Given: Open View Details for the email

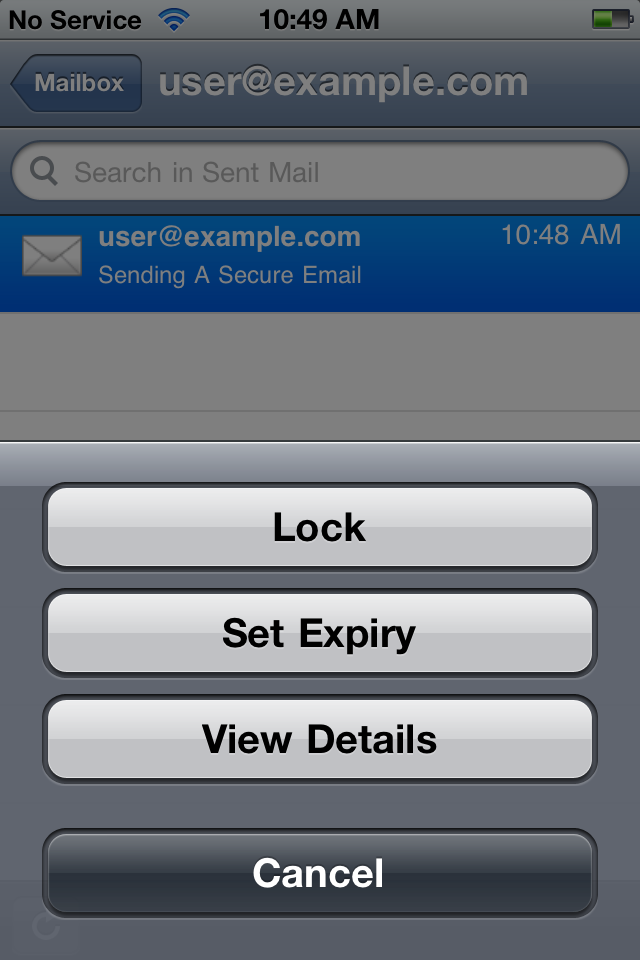Looking at the screenshot, I should (x=320, y=739).
